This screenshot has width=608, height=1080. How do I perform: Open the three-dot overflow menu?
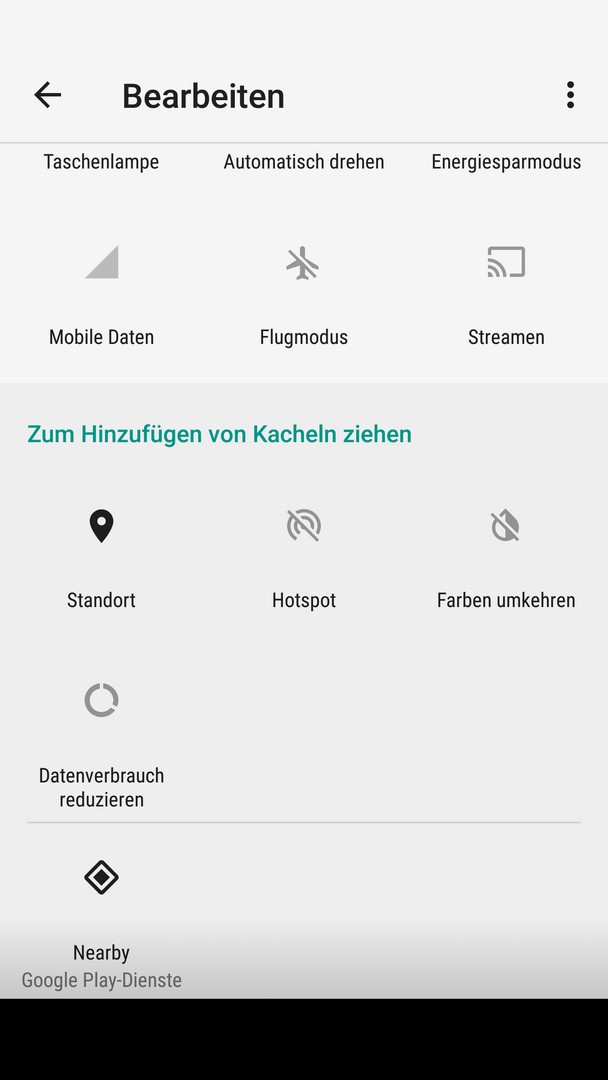tap(570, 95)
